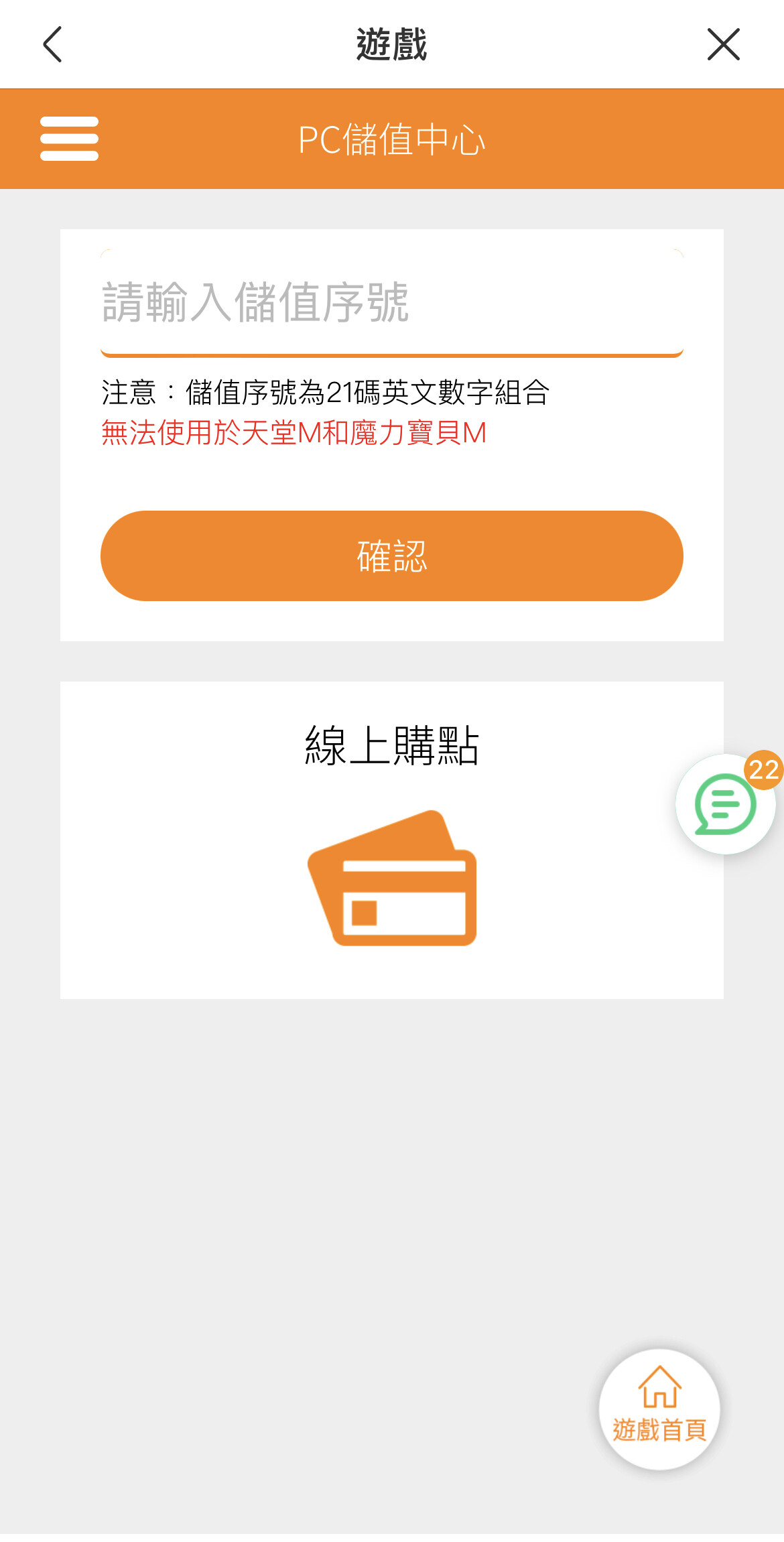Screen dimensions: 784x1542
Task: Select the note text about 21碼 serial format
Action: click(x=325, y=391)
